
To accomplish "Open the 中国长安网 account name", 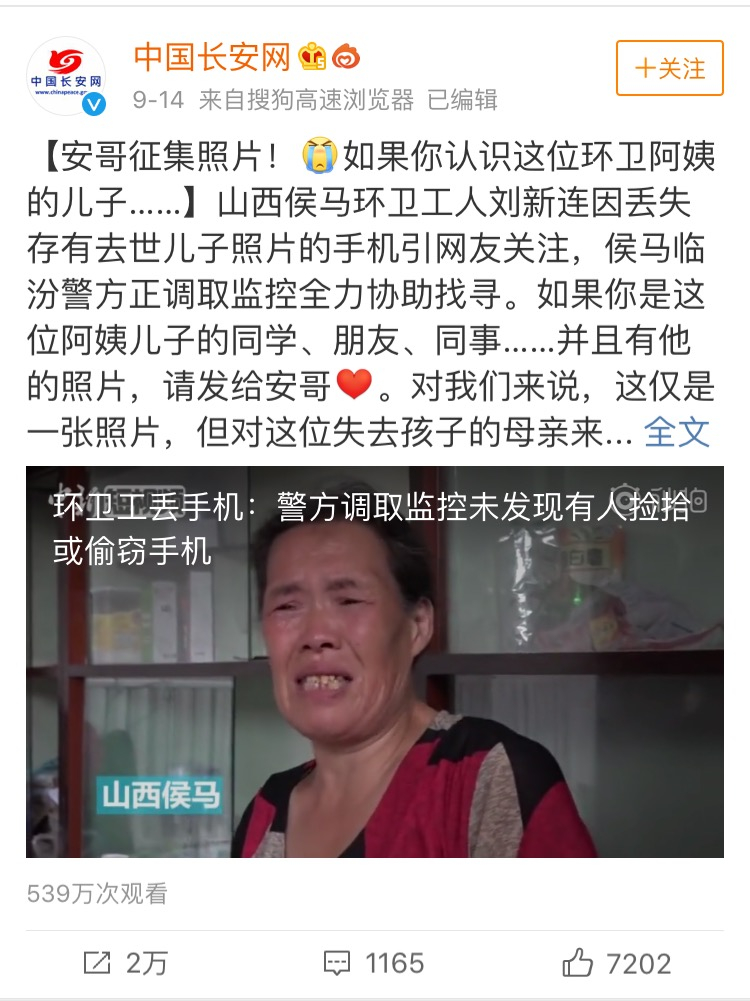I will click(211, 57).
